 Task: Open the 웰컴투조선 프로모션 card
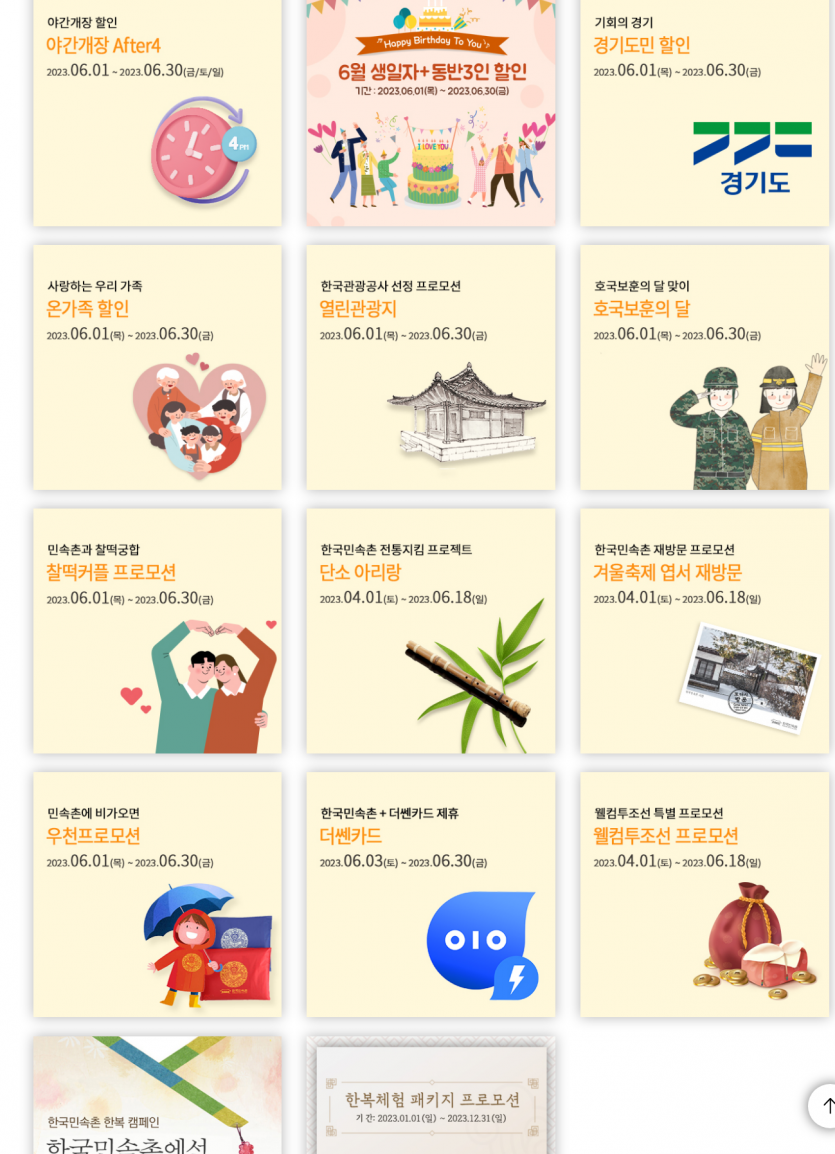click(704, 894)
